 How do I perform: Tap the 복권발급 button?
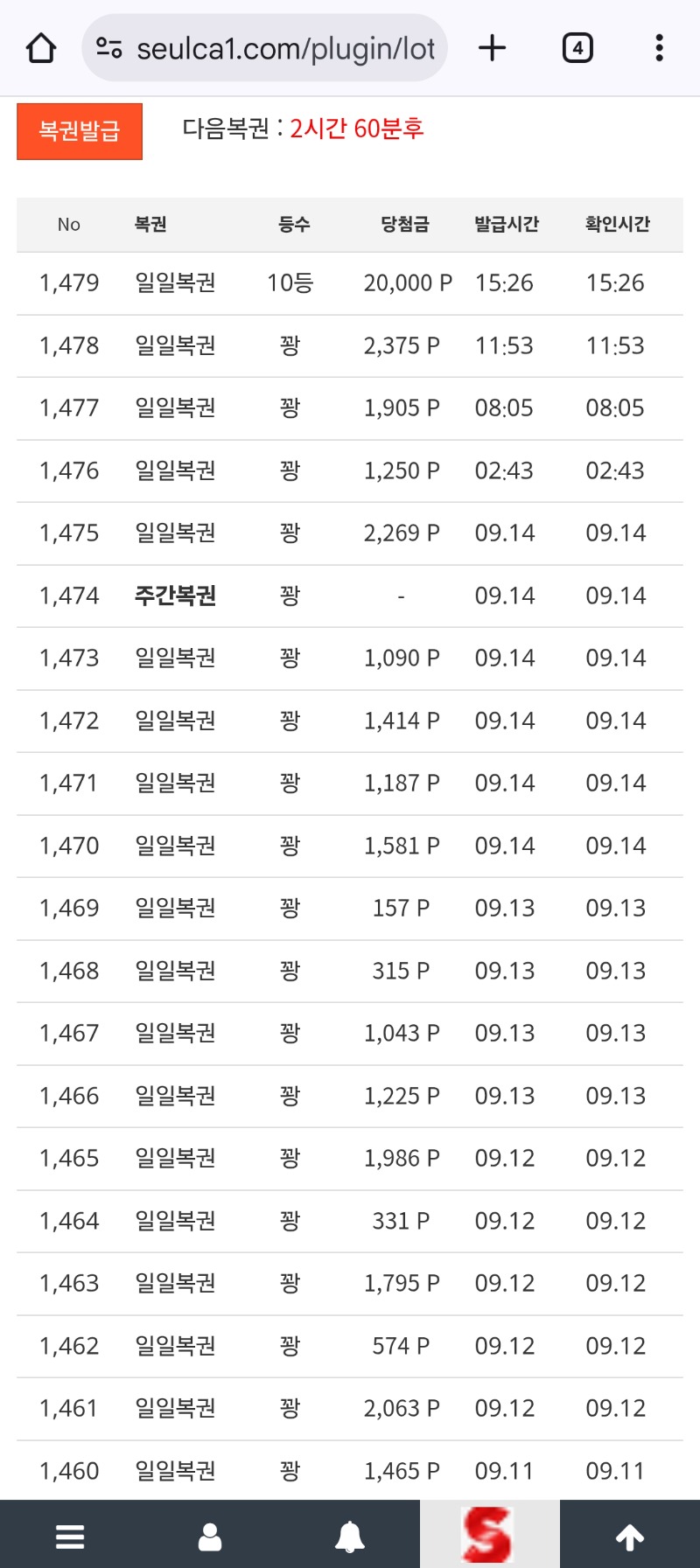(80, 131)
